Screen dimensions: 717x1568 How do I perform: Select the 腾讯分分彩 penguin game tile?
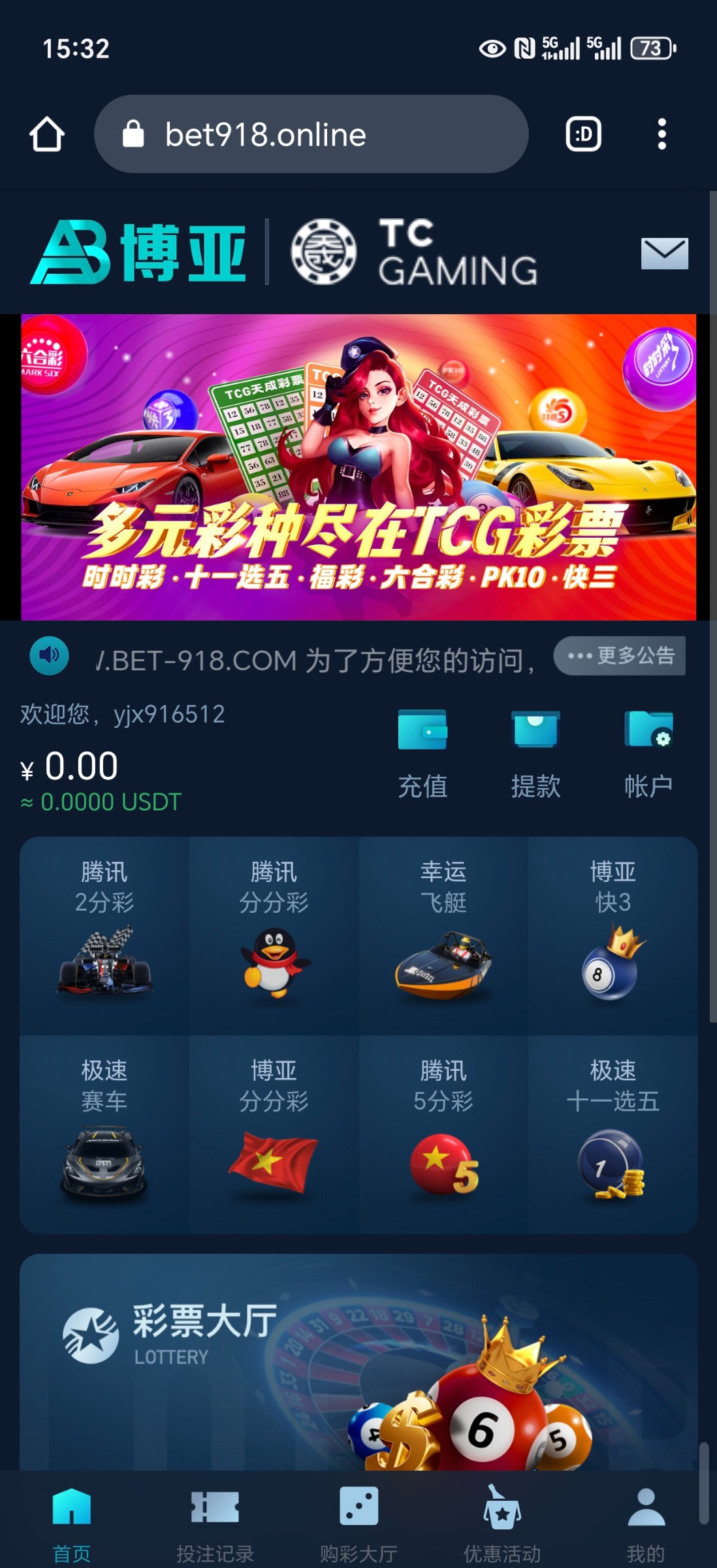(274, 934)
